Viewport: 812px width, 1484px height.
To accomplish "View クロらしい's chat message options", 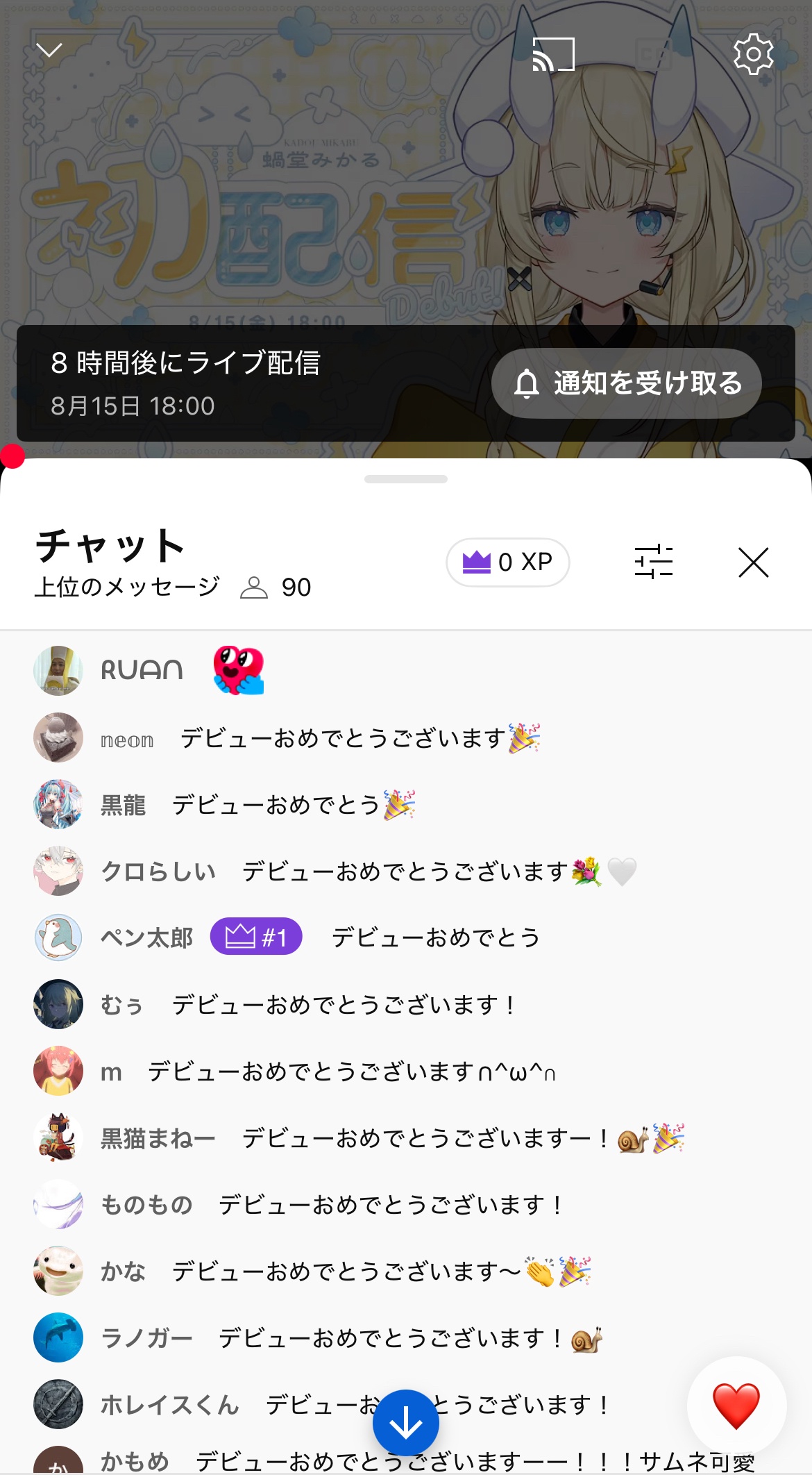I will (405, 872).
